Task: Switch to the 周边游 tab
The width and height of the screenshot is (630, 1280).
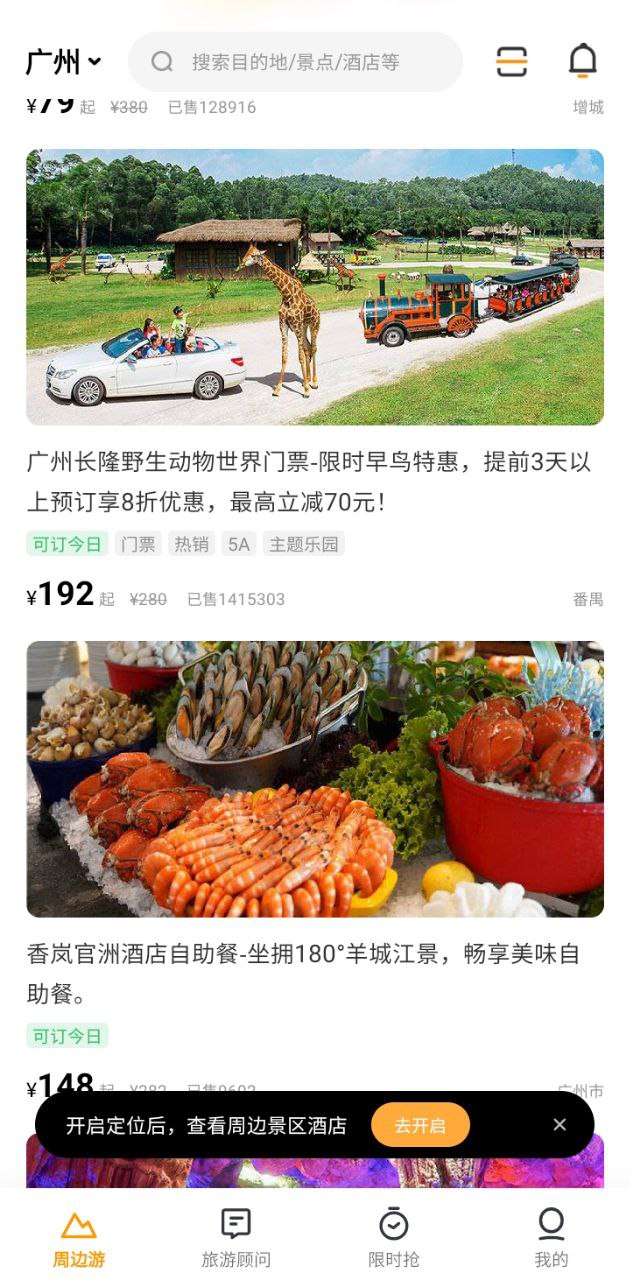Action: 79,1238
